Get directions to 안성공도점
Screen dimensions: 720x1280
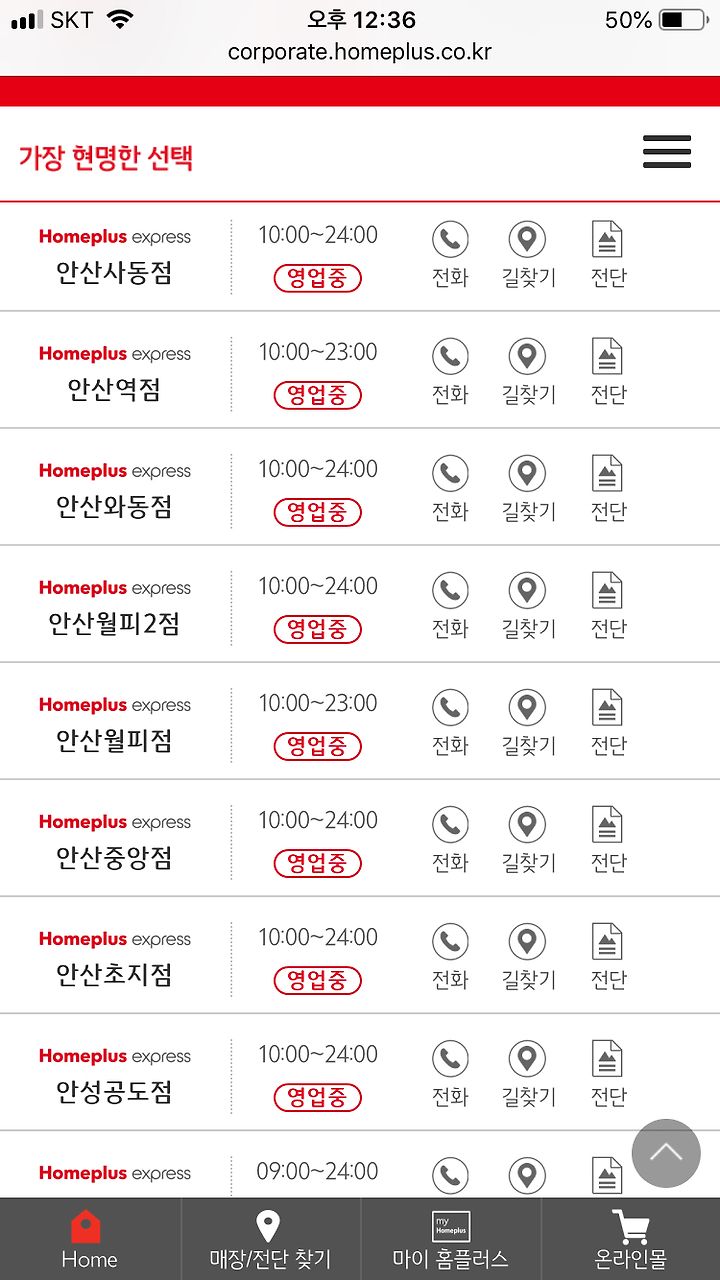coord(528,1074)
